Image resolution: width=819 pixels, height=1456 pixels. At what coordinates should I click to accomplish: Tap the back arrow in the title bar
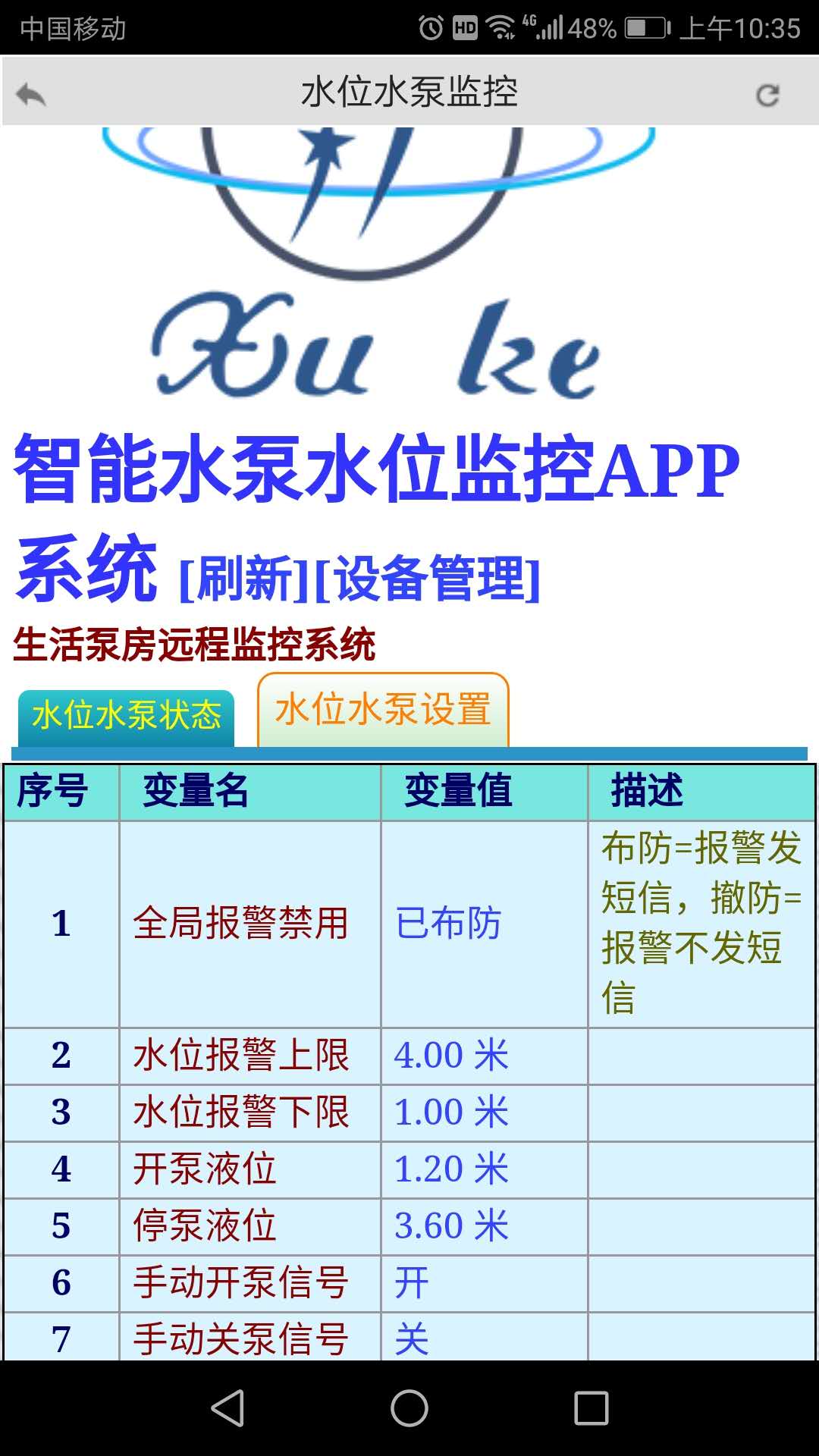31,95
